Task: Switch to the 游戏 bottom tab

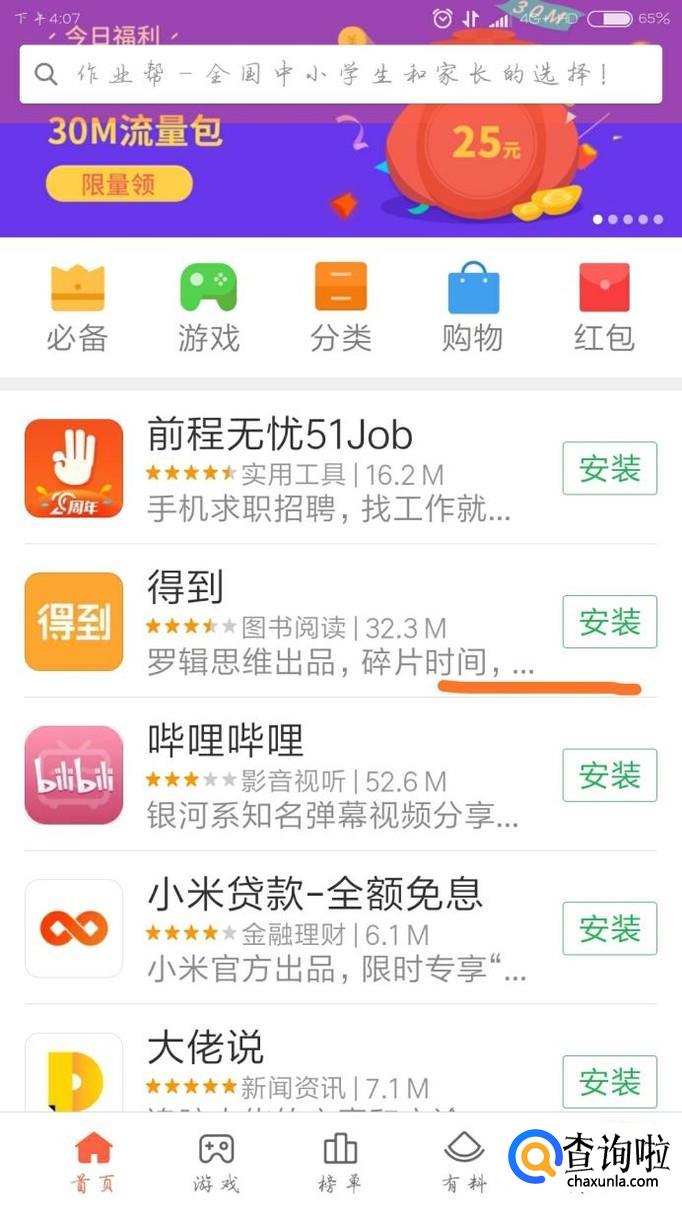Action: [x=216, y=1162]
